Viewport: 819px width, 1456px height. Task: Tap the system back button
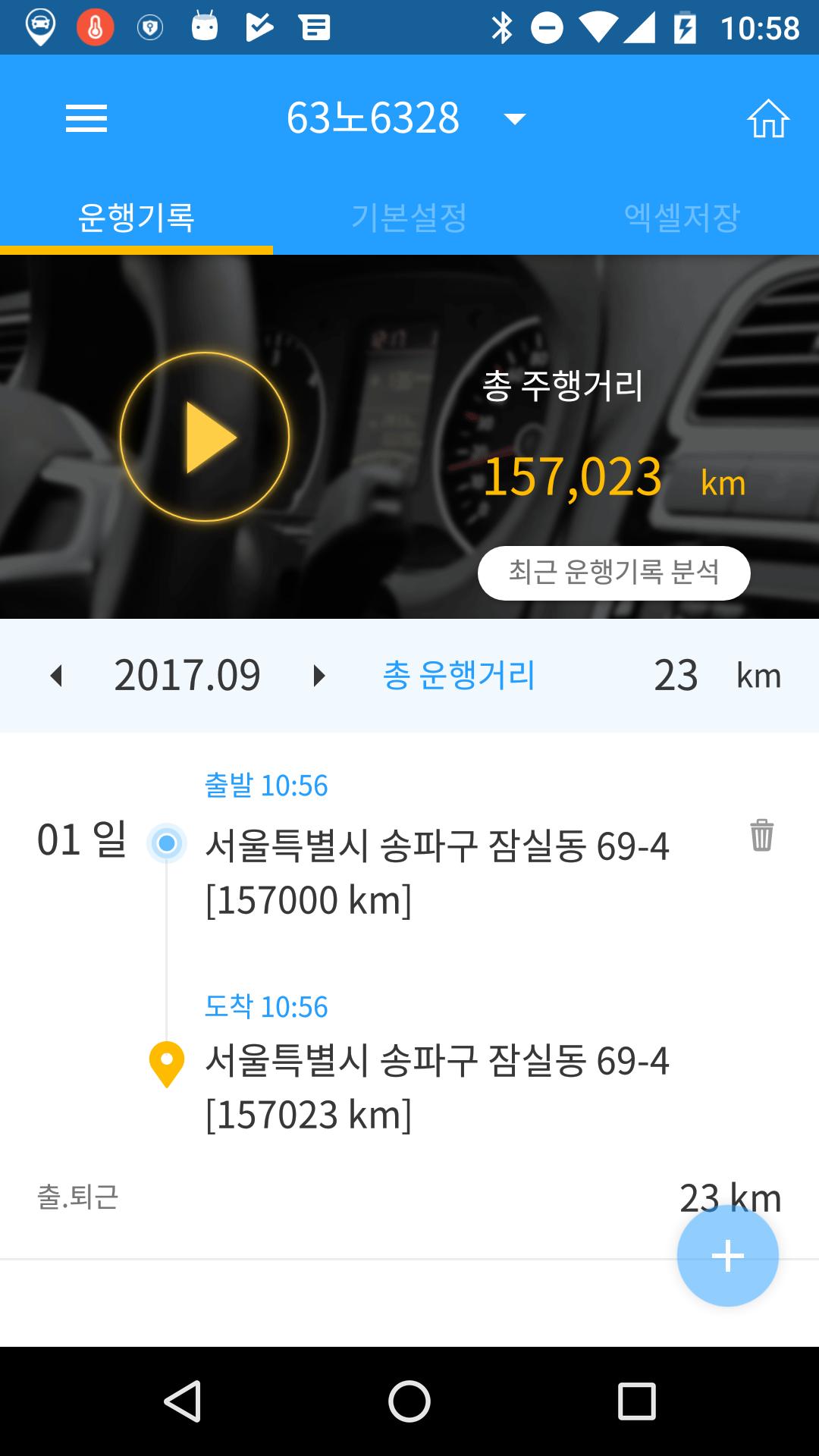(182, 1401)
